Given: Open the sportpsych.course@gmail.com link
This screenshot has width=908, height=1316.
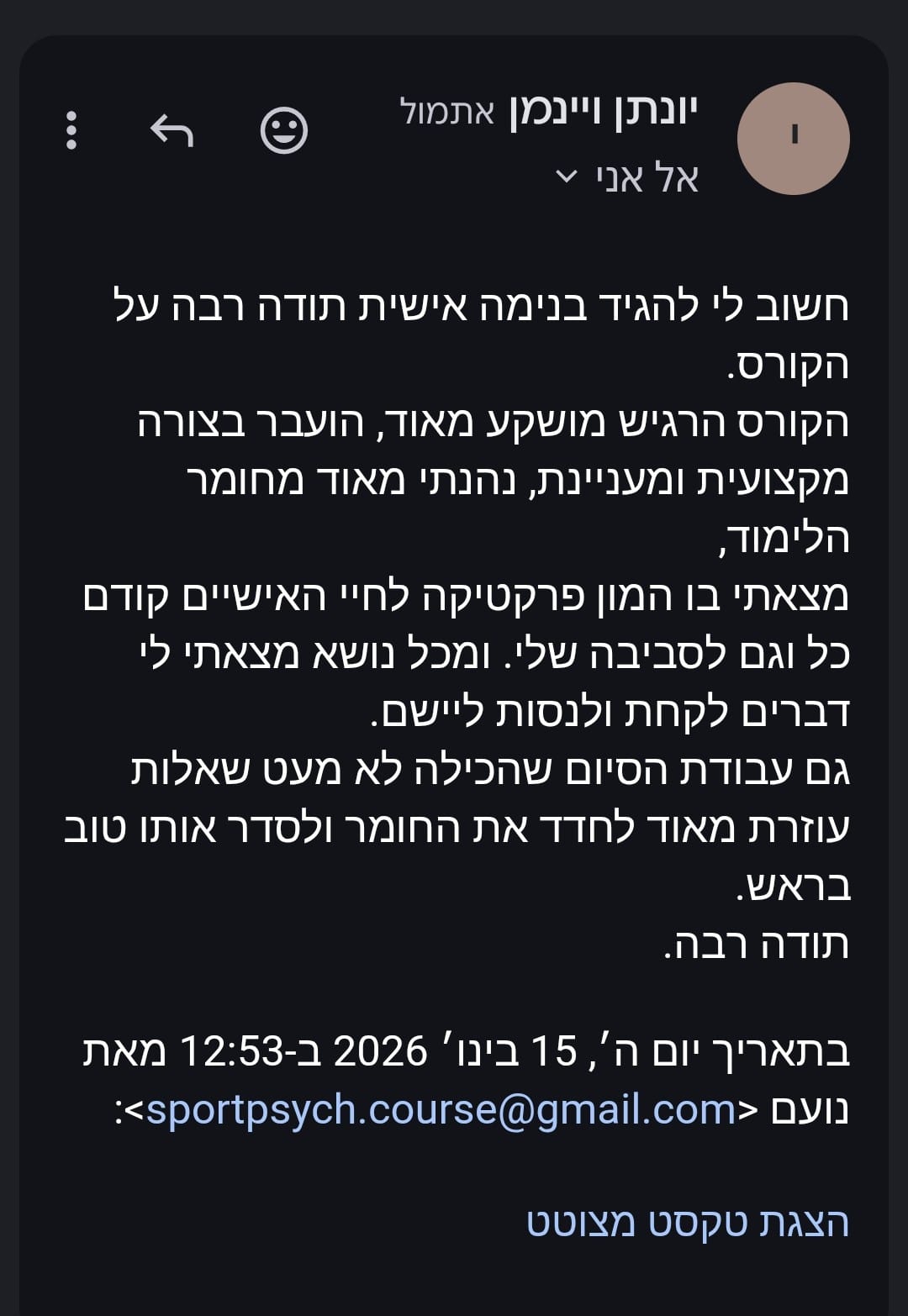Looking at the screenshot, I should click(x=441, y=1109).
